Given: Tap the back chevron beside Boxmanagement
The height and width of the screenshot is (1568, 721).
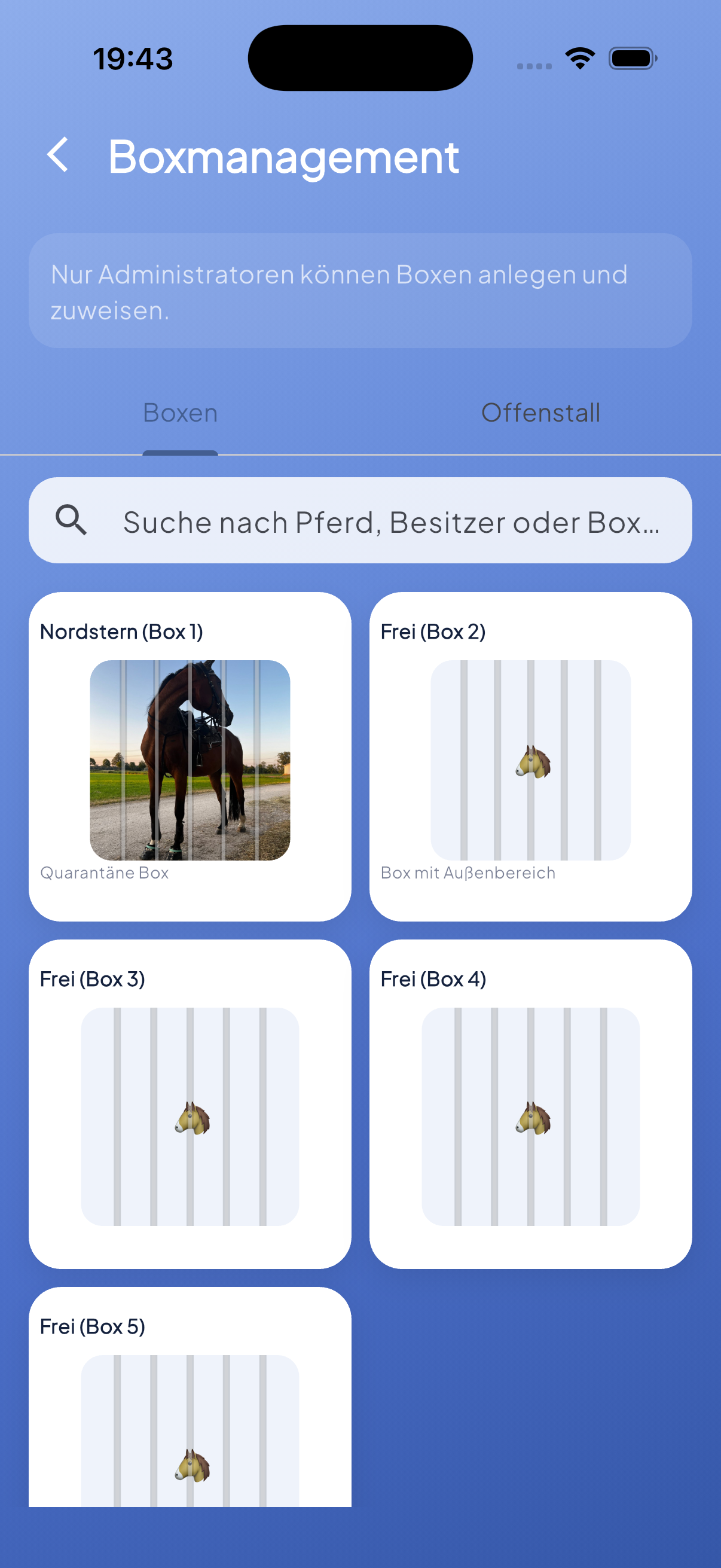Looking at the screenshot, I should pos(59,157).
